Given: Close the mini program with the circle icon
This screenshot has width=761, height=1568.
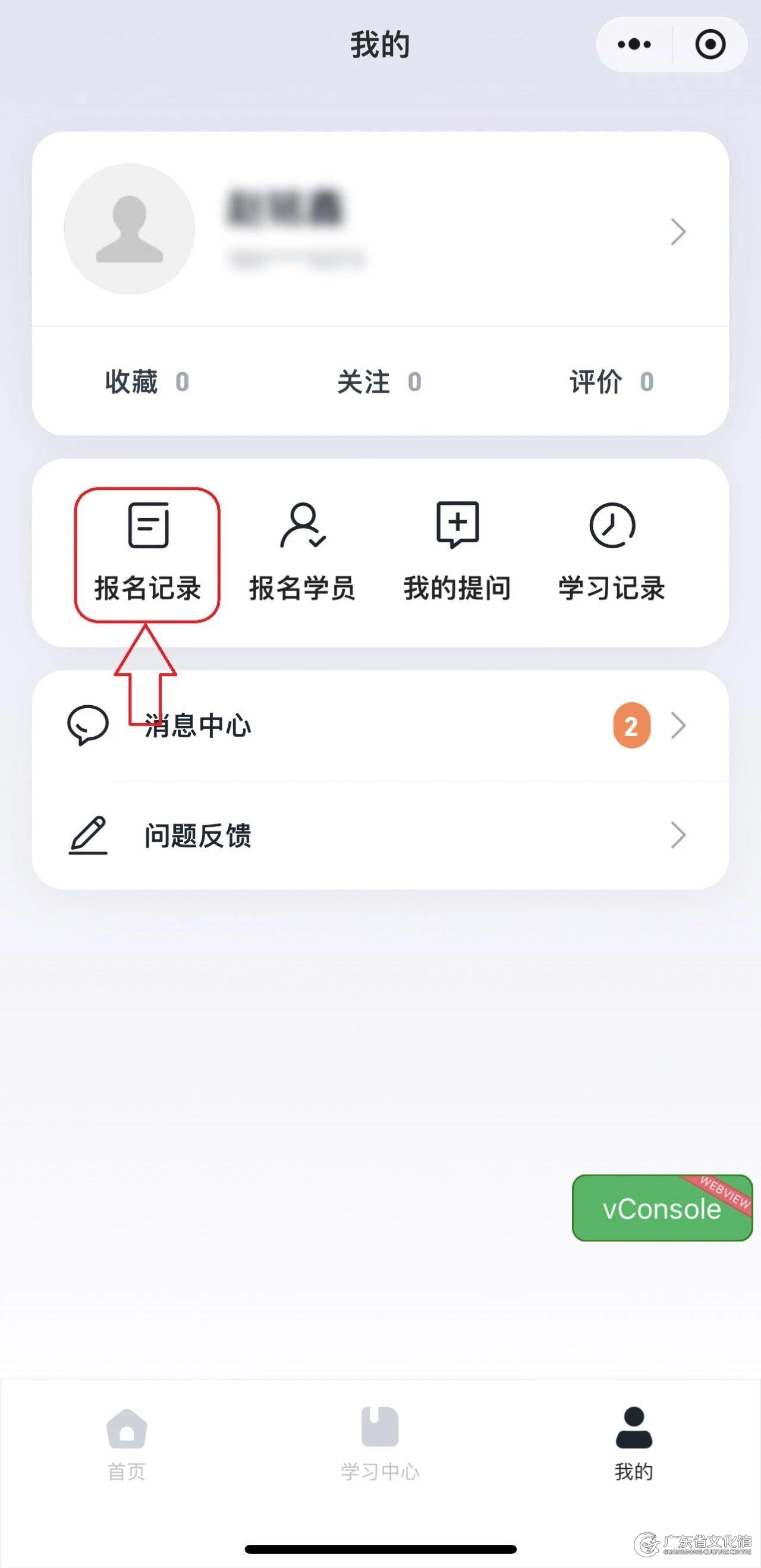Looking at the screenshot, I should [x=710, y=45].
